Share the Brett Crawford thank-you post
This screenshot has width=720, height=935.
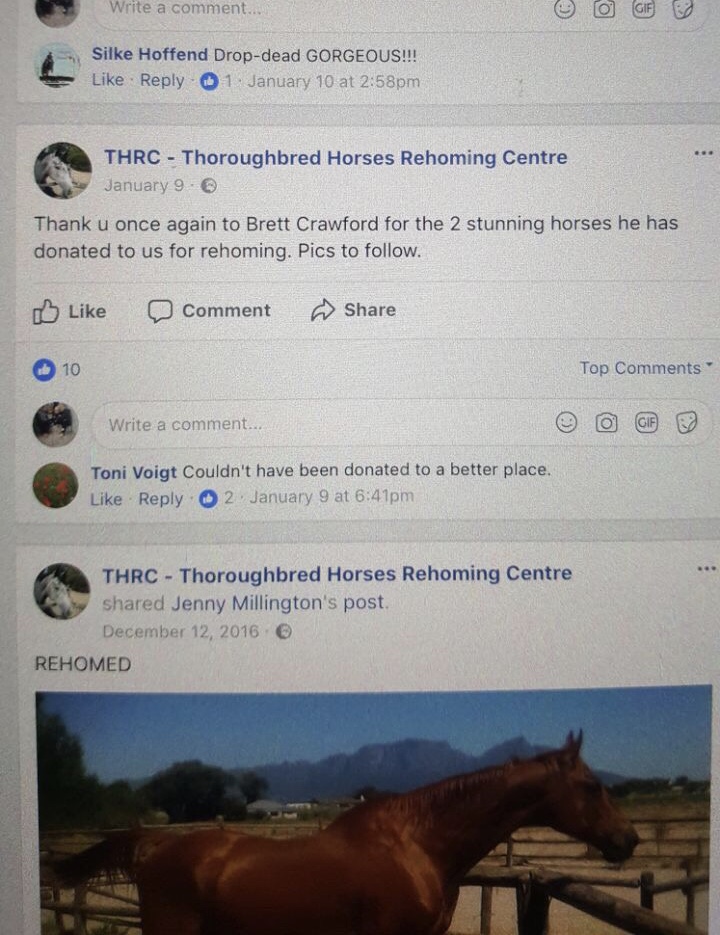click(x=353, y=310)
